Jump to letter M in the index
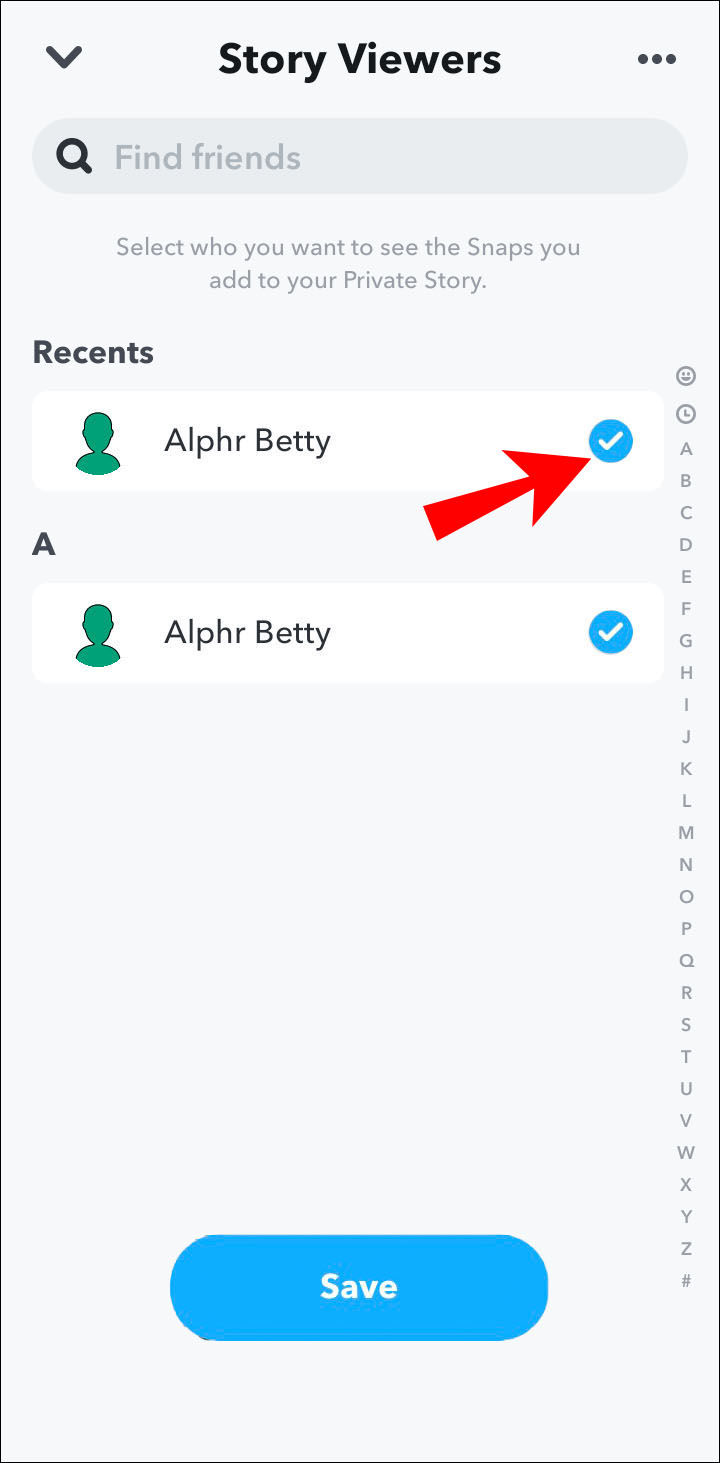 686,832
